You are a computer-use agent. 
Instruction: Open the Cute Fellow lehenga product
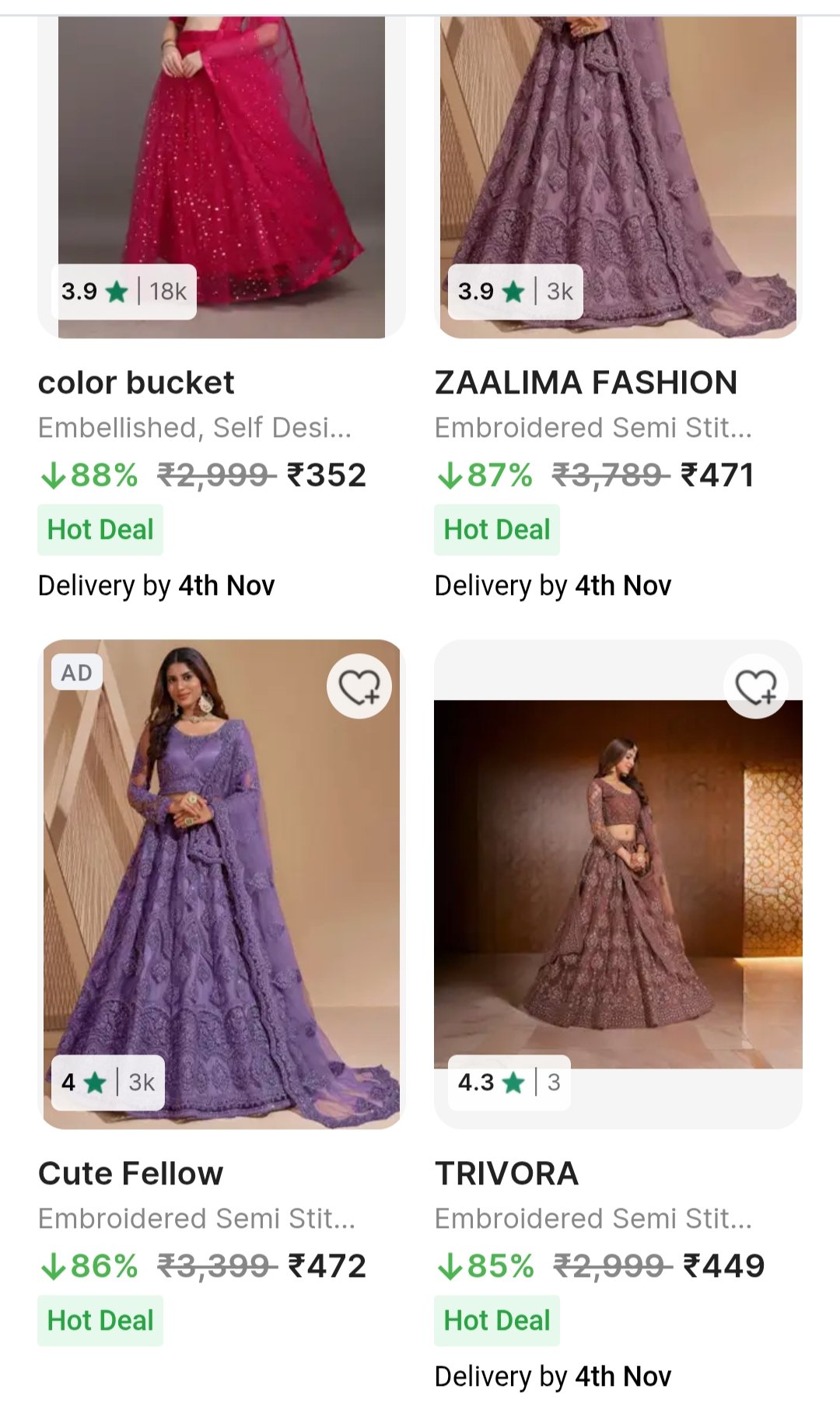221,884
